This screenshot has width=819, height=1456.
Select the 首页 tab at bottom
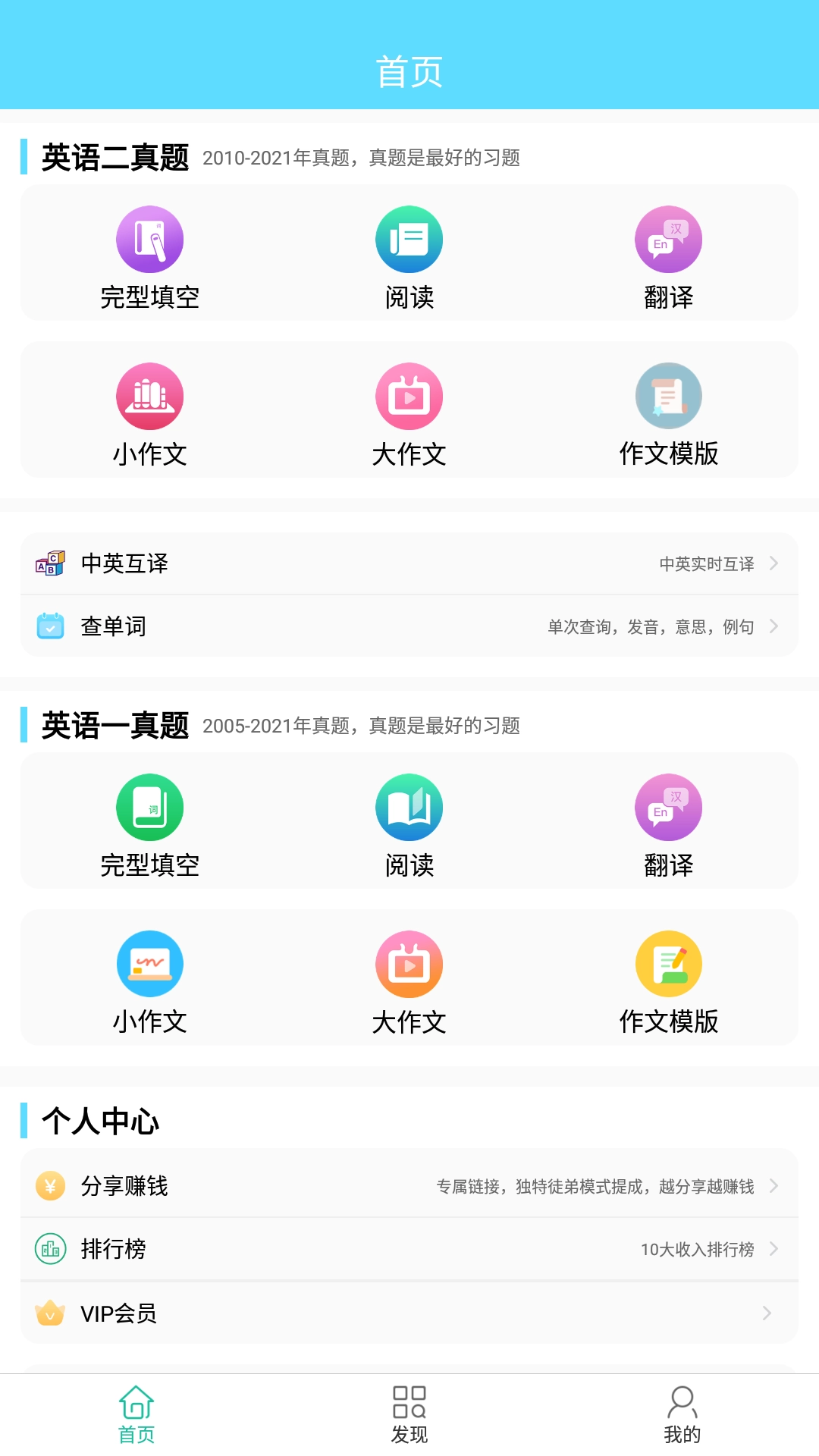click(x=135, y=1410)
